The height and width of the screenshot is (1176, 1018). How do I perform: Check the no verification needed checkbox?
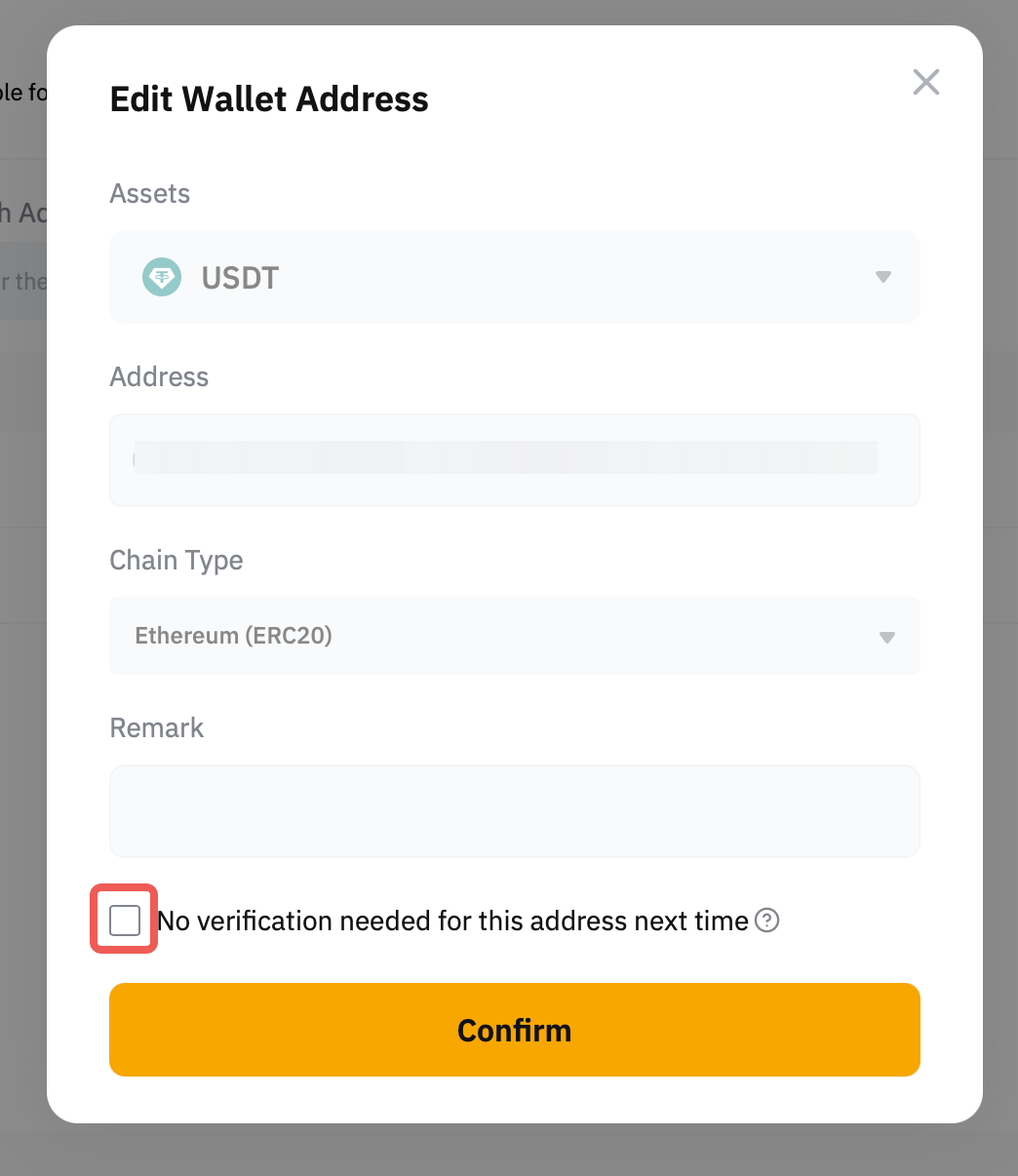click(x=125, y=920)
